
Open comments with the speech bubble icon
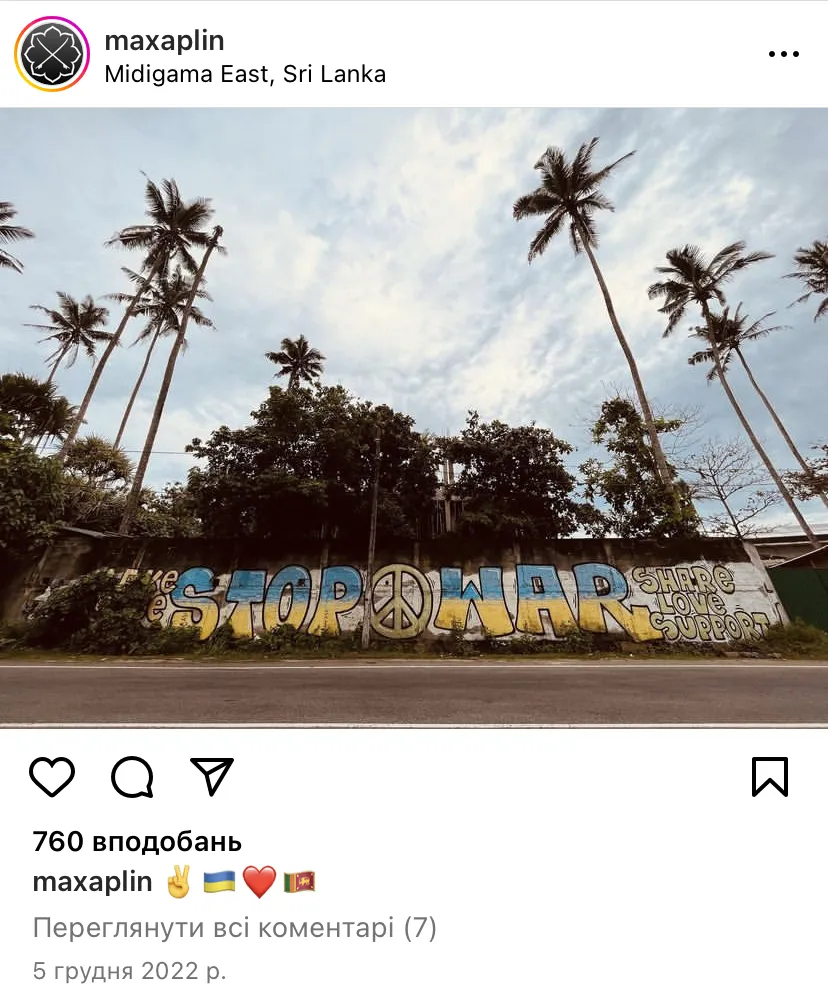pos(133,777)
